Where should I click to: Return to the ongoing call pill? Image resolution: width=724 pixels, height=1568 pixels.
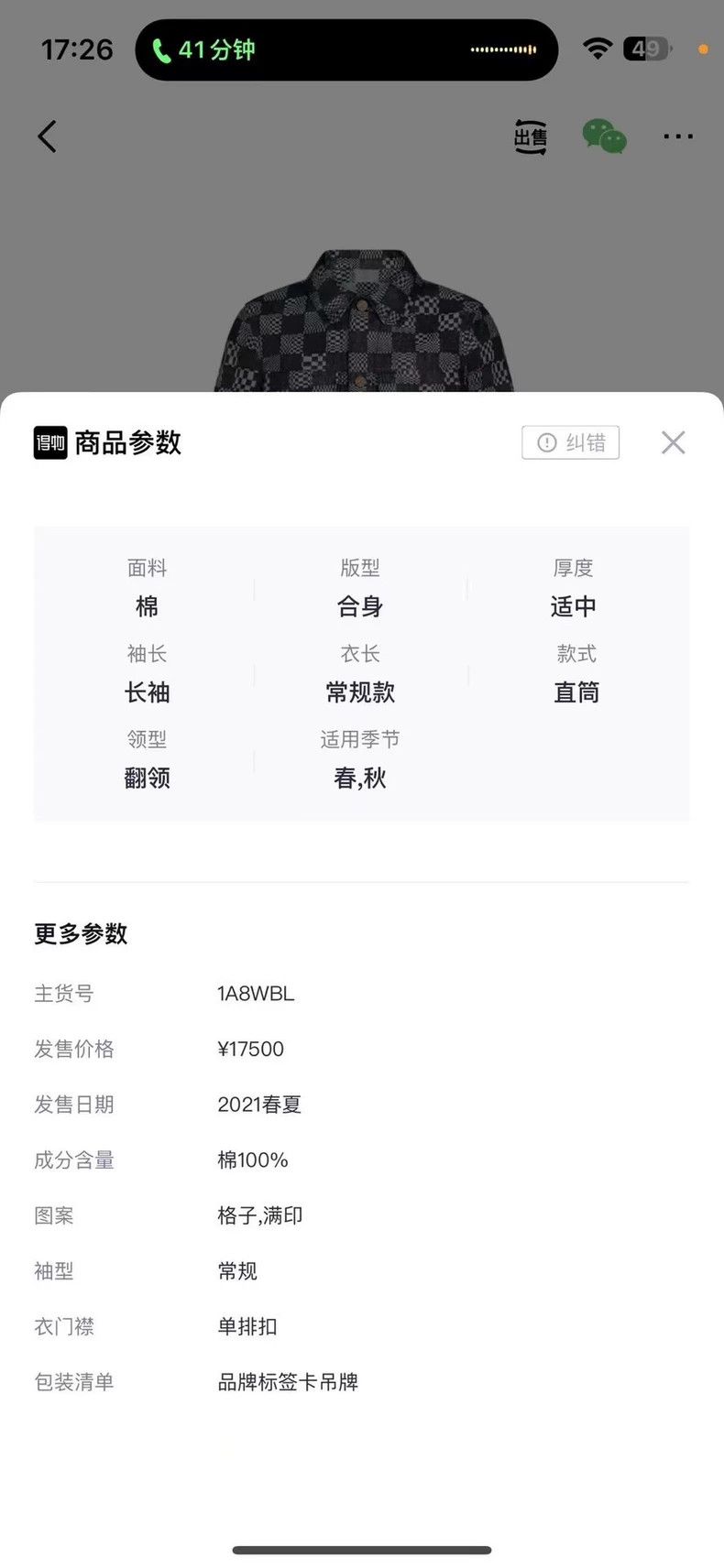(346, 49)
